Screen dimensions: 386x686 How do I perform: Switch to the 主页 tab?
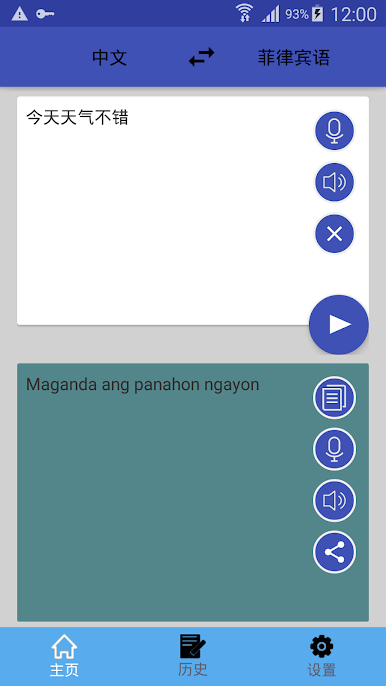pyautogui.click(x=64, y=656)
